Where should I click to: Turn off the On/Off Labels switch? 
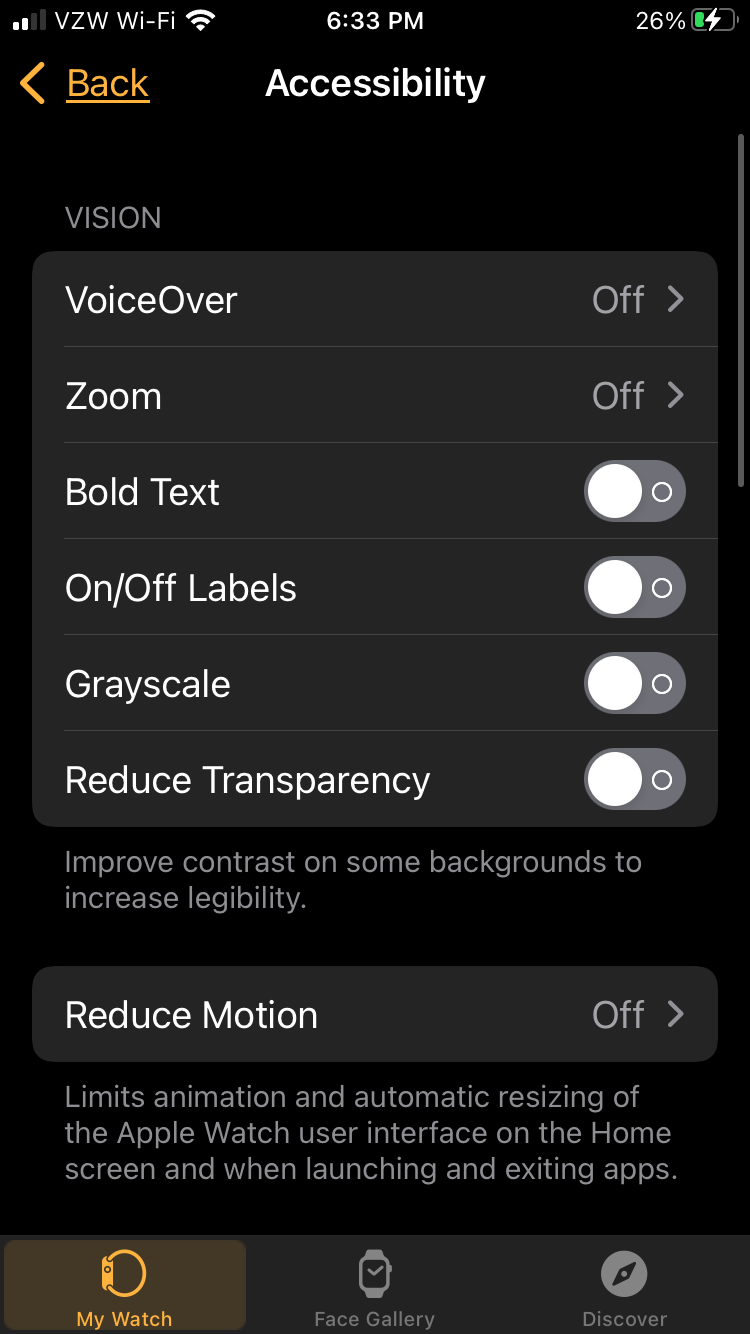[x=634, y=587]
